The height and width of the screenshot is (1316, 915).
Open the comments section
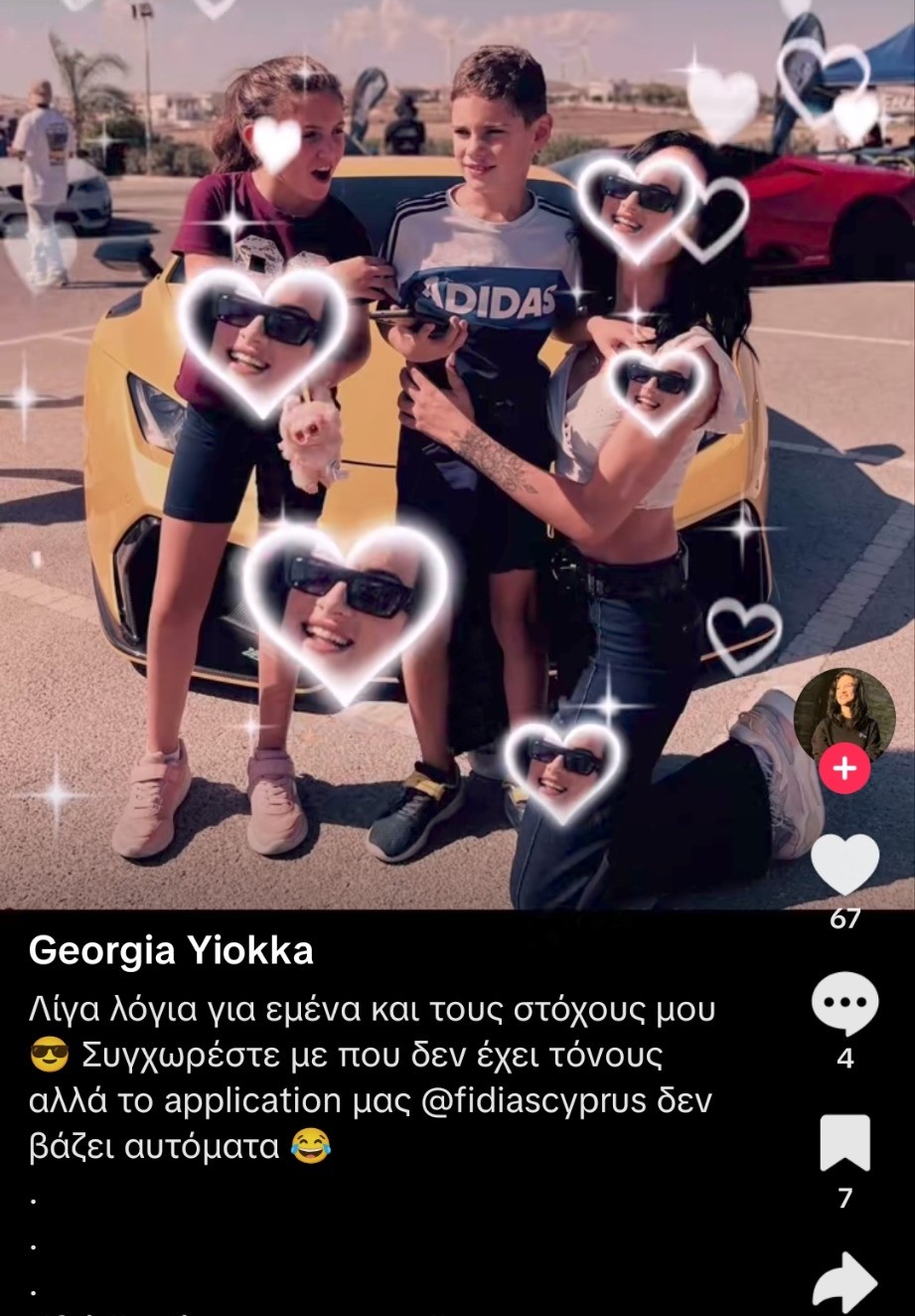tap(844, 1004)
